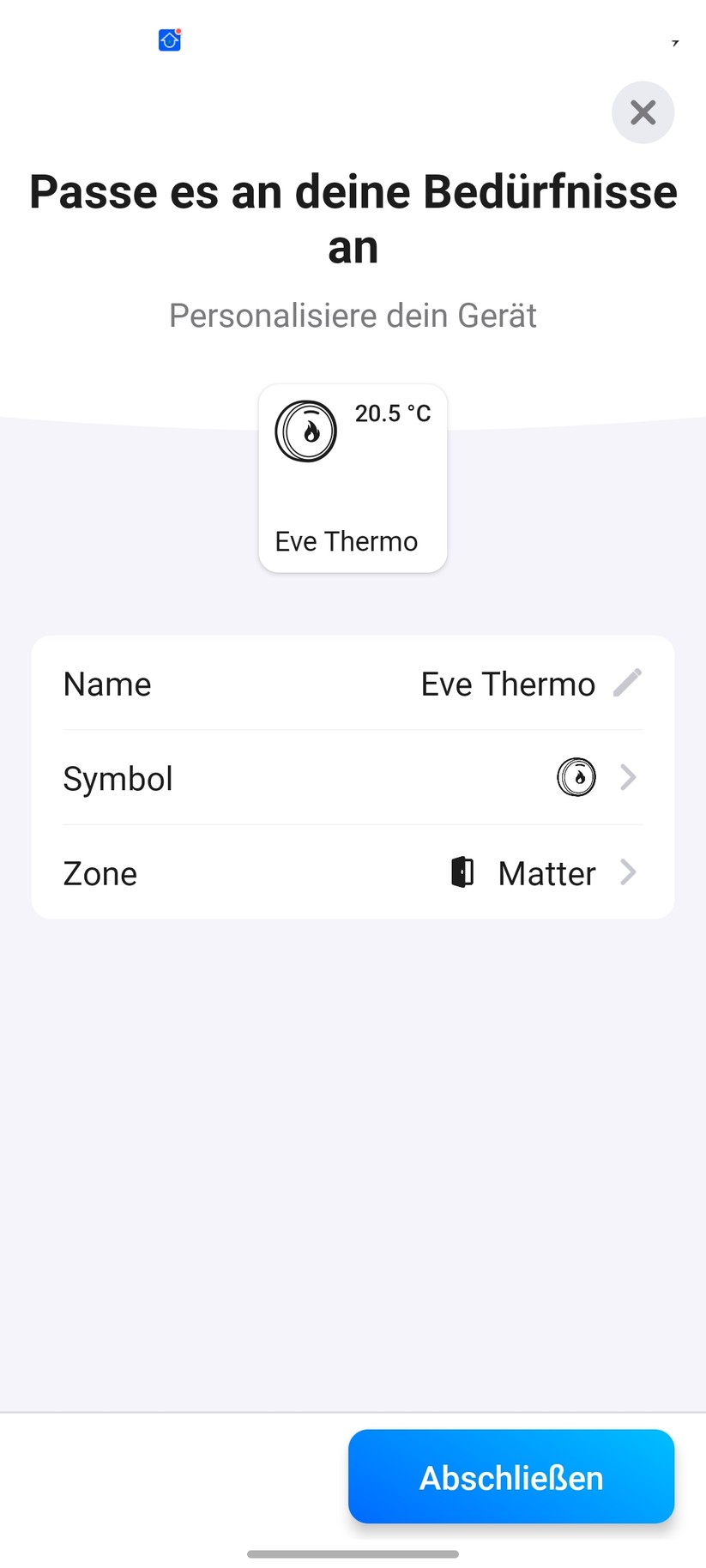Click the thermostat dial icon on the device card

pos(305,431)
